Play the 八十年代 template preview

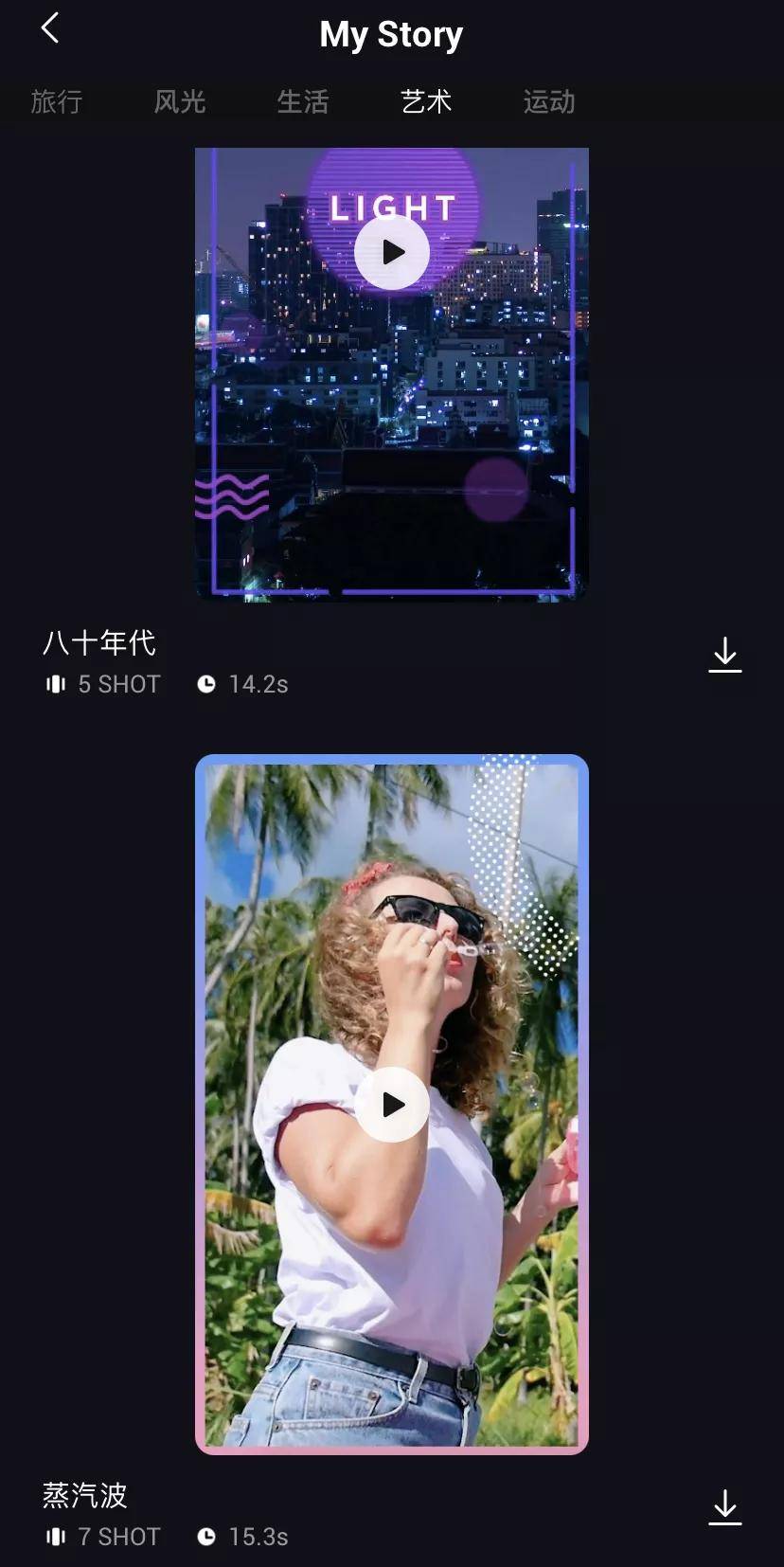[x=392, y=253]
